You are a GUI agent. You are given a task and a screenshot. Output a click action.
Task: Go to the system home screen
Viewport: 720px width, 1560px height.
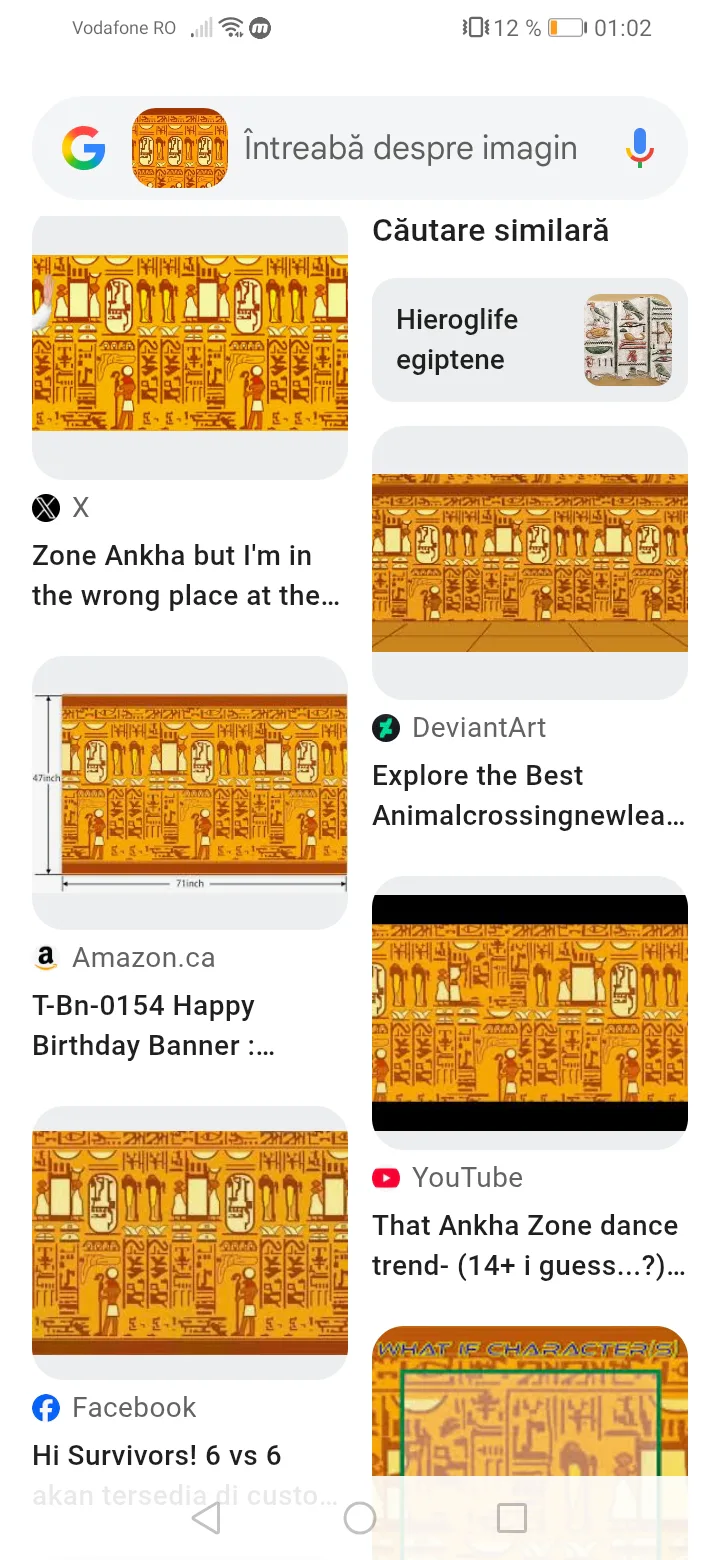pyautogui.click(x=359, y=1518)
